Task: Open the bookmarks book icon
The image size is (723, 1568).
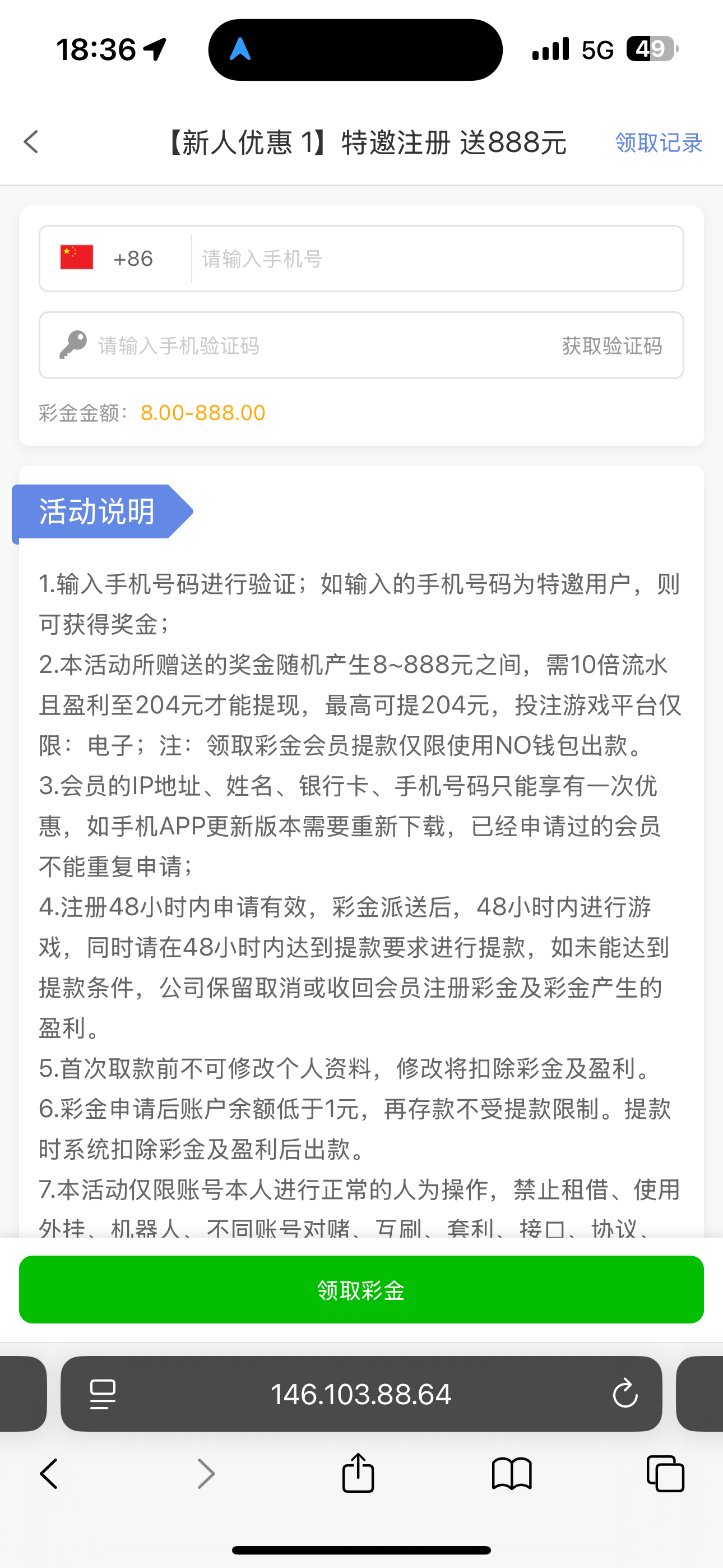Action: tap(512, 1474)
